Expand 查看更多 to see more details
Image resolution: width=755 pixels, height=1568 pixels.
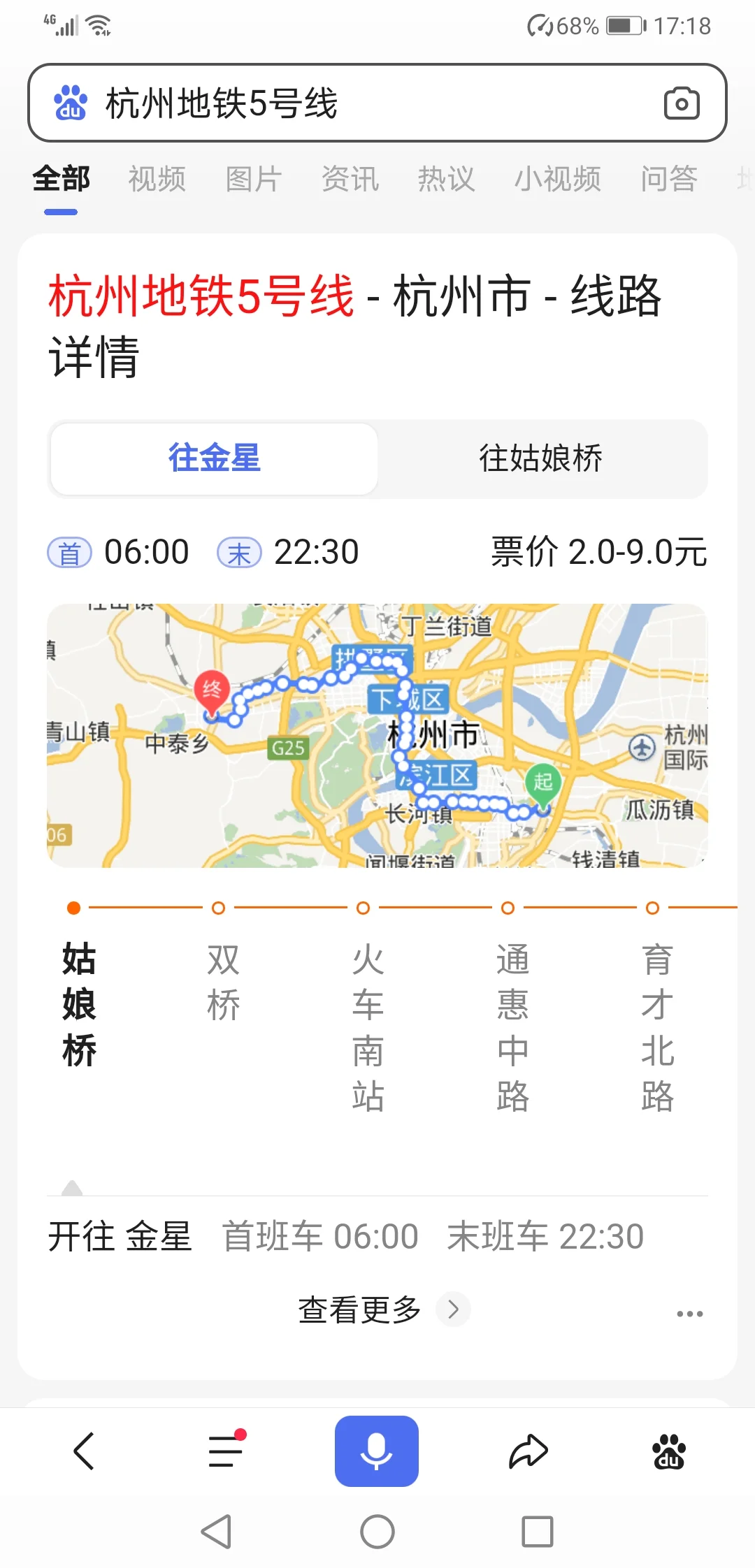click(359, 1309)
